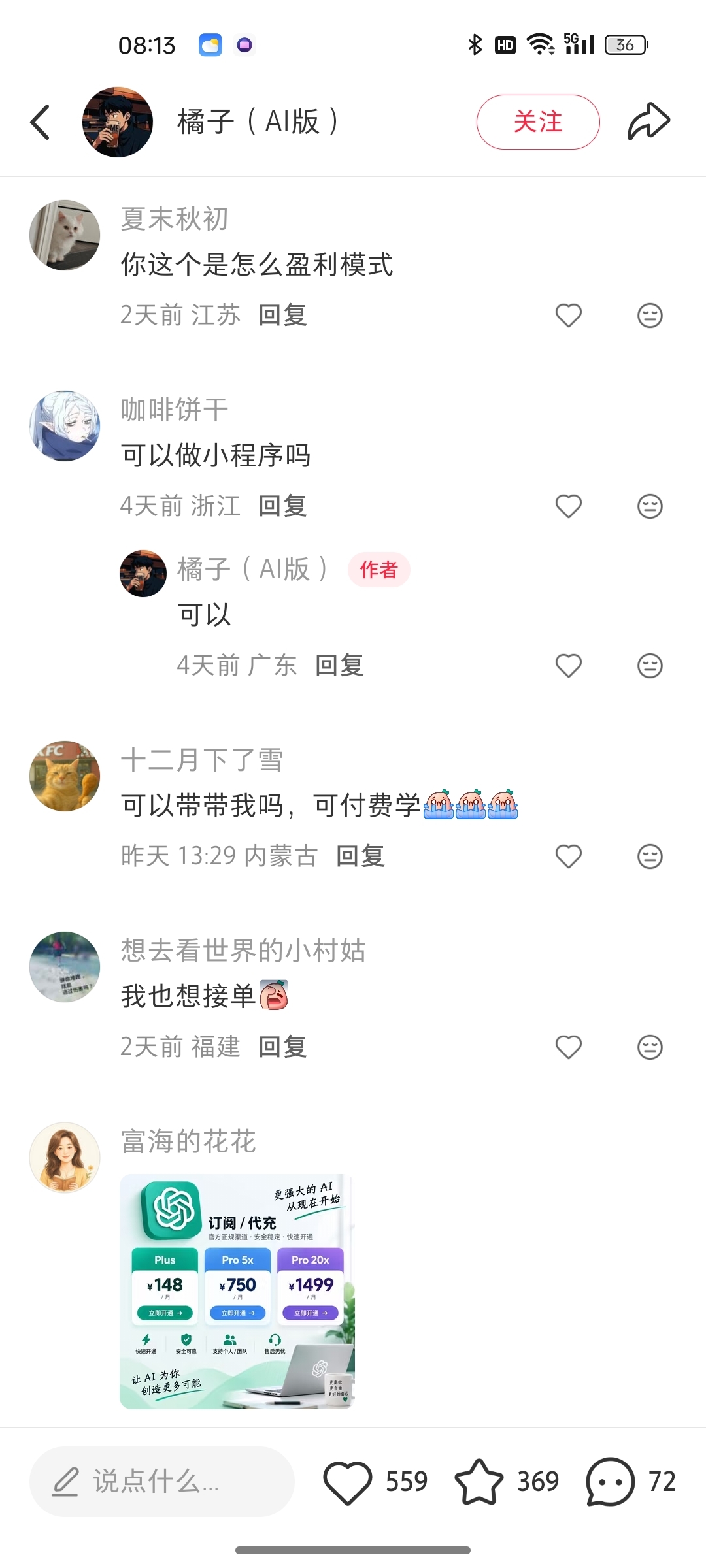Follow 橘子（AI版）with the 关注 button
The height and width of the screenshot is (1568, 706).
tap(538, 122)
